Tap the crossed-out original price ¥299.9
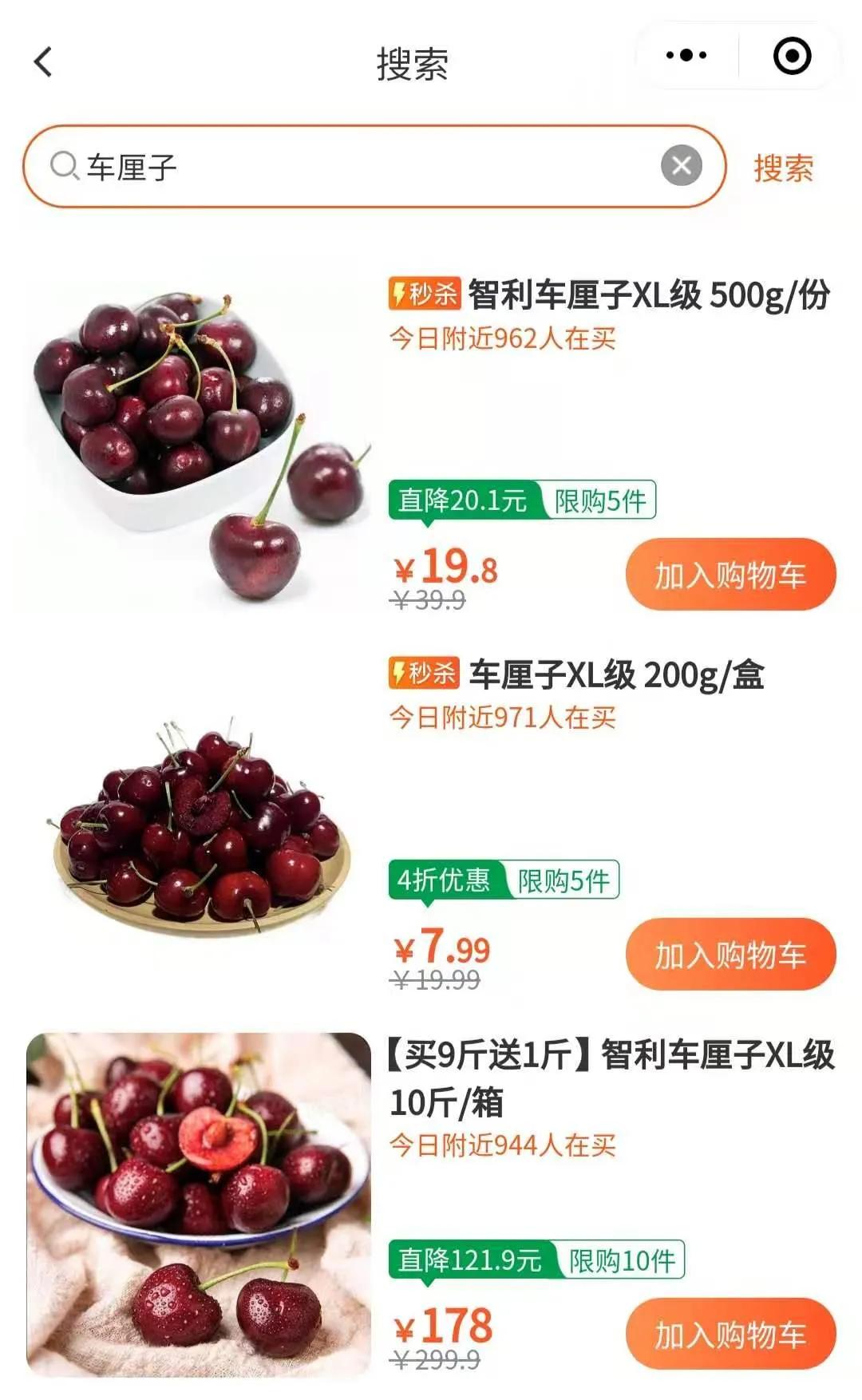This screenshot has width=862, height=1400. 435,1358
